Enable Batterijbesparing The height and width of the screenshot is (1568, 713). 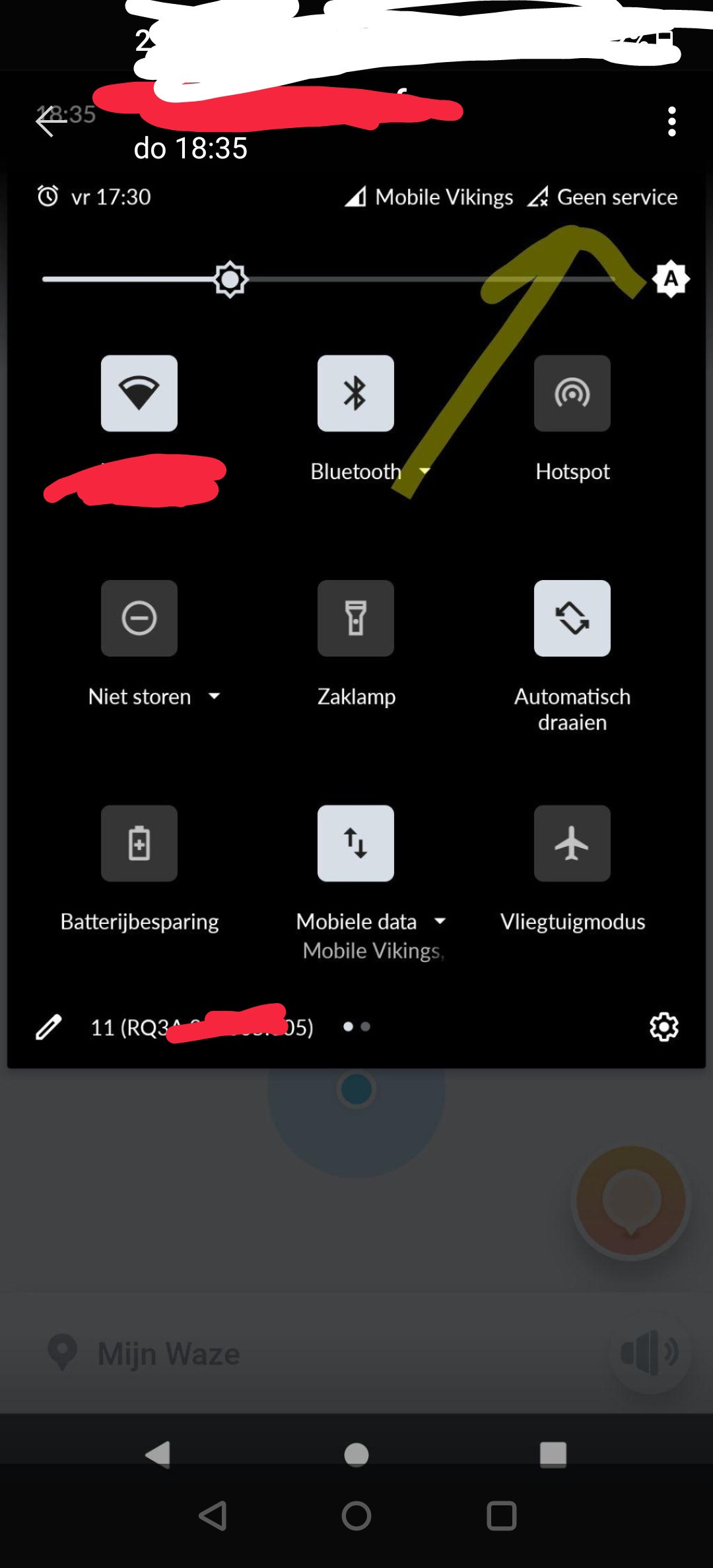pos(139,843)
